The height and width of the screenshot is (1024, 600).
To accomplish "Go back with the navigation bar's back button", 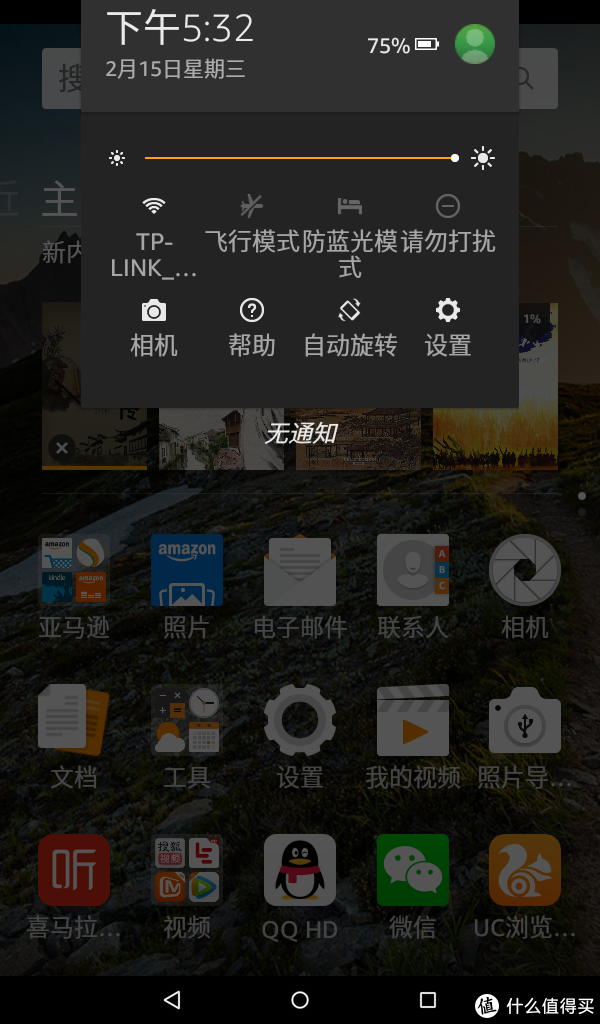I will [172, 999].
